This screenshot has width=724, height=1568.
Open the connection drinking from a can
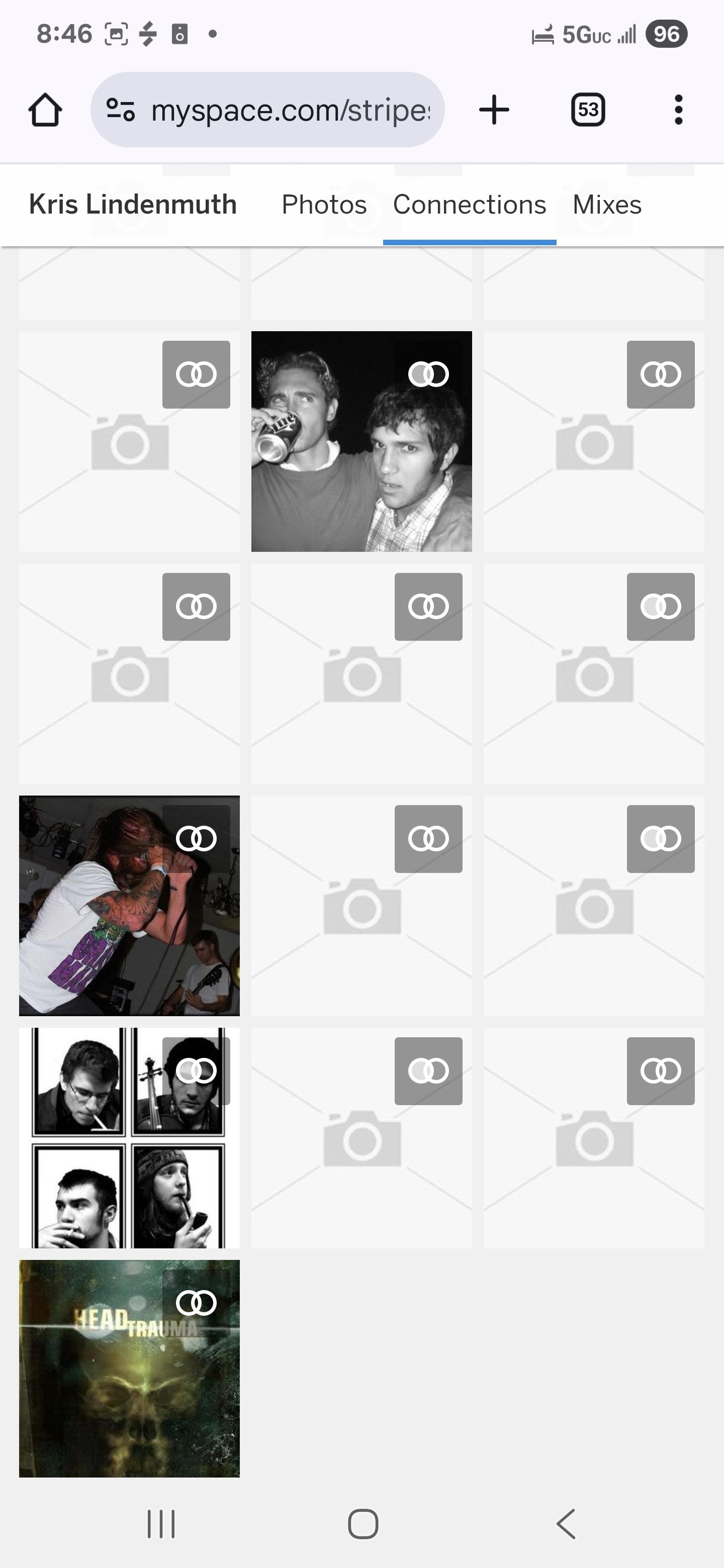point(361,441)
